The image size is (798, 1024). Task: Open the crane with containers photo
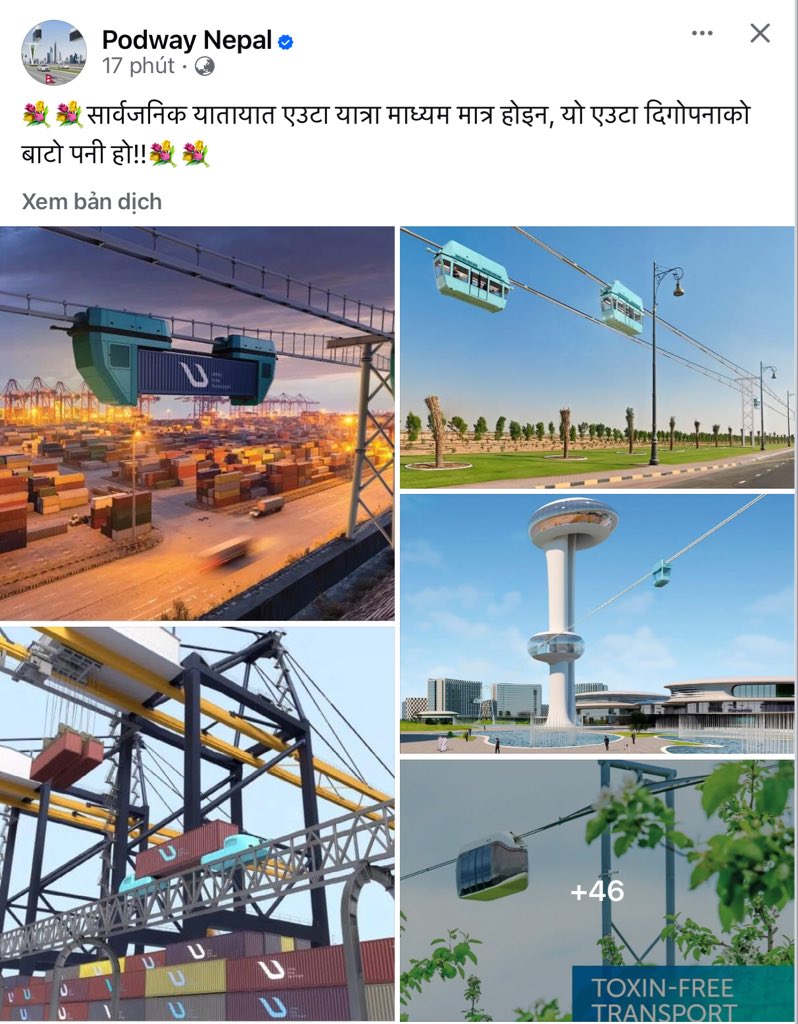pyautogui.click(x=197, y=824)
